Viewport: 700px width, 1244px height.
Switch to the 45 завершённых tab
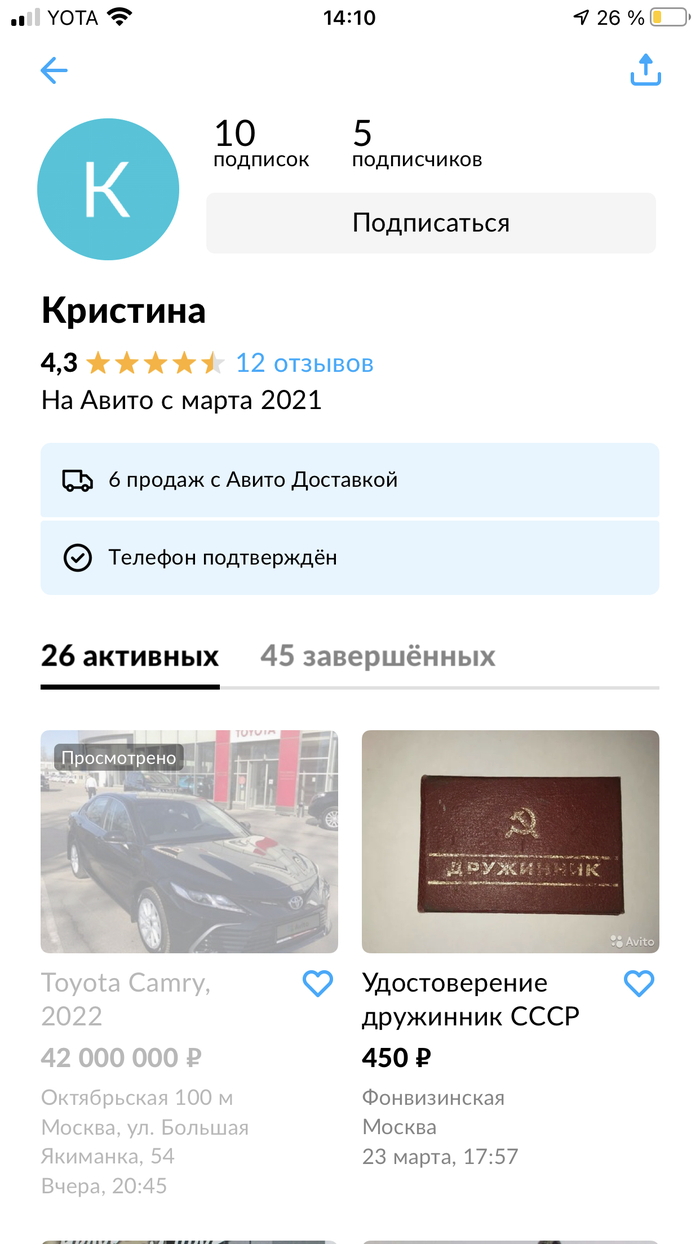378,656
